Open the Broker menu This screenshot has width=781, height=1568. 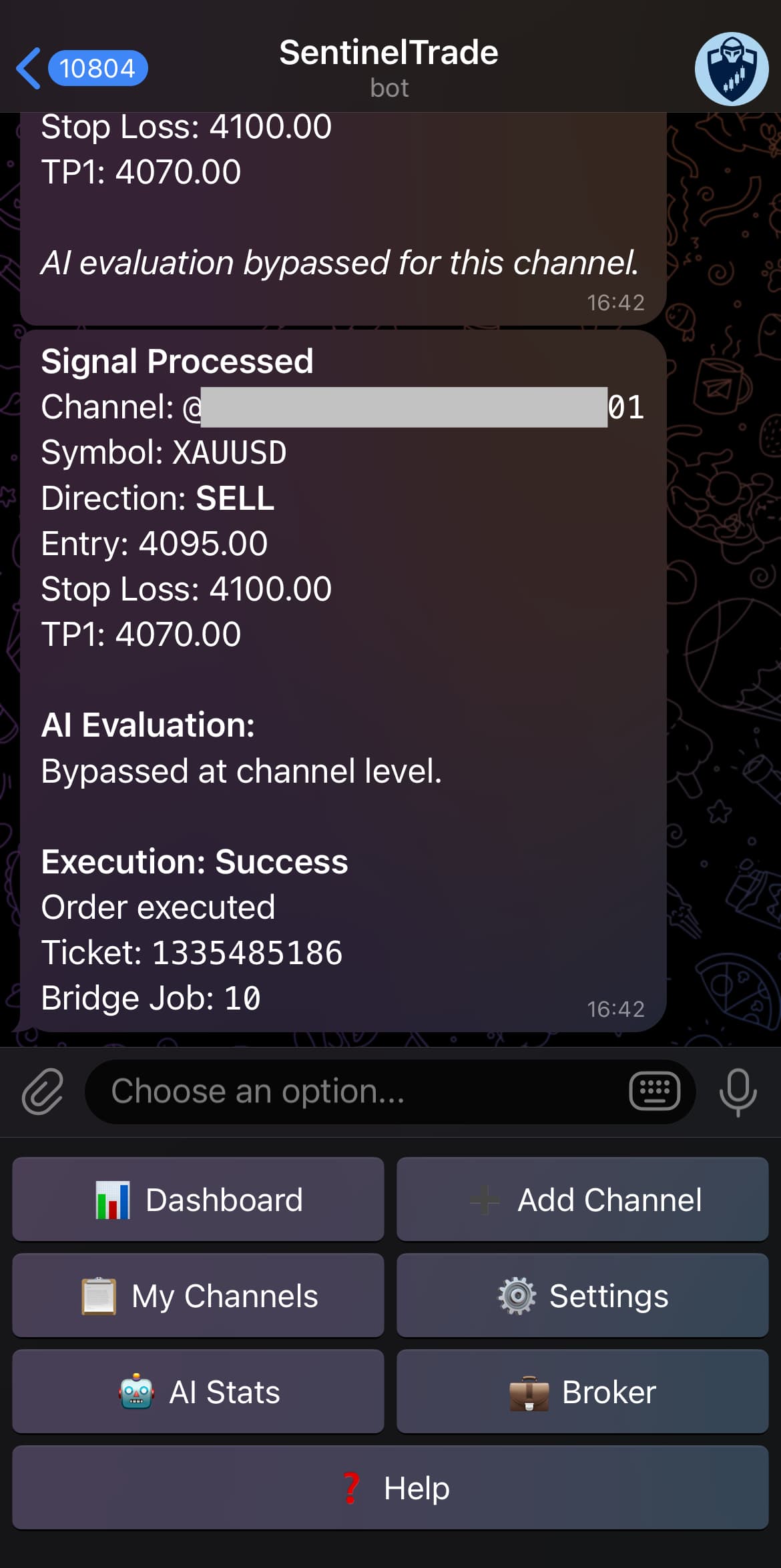click(x=582, y=1392)
